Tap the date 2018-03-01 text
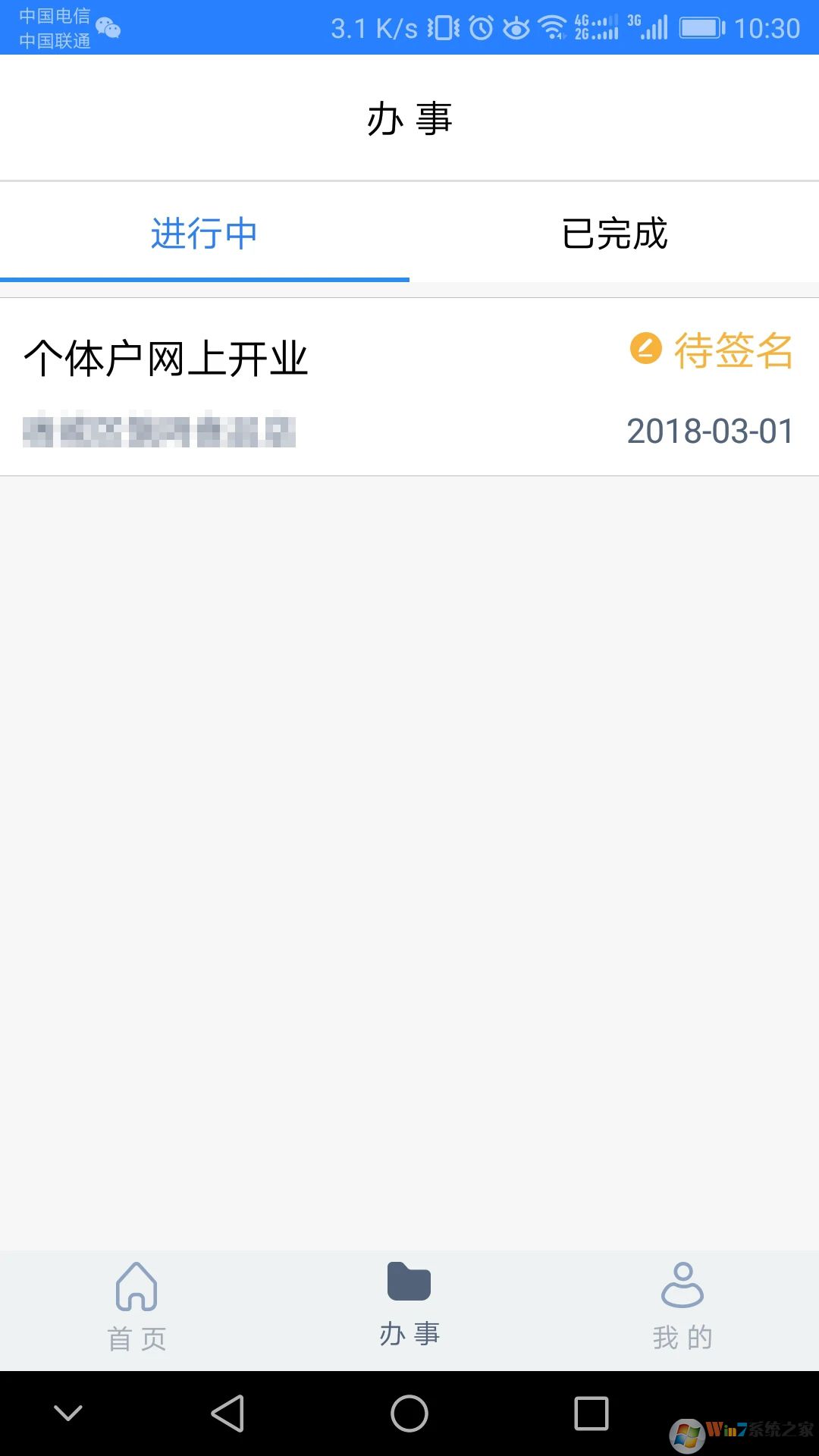The width and height of the screenshot is (819, 1456). [710, 431]
